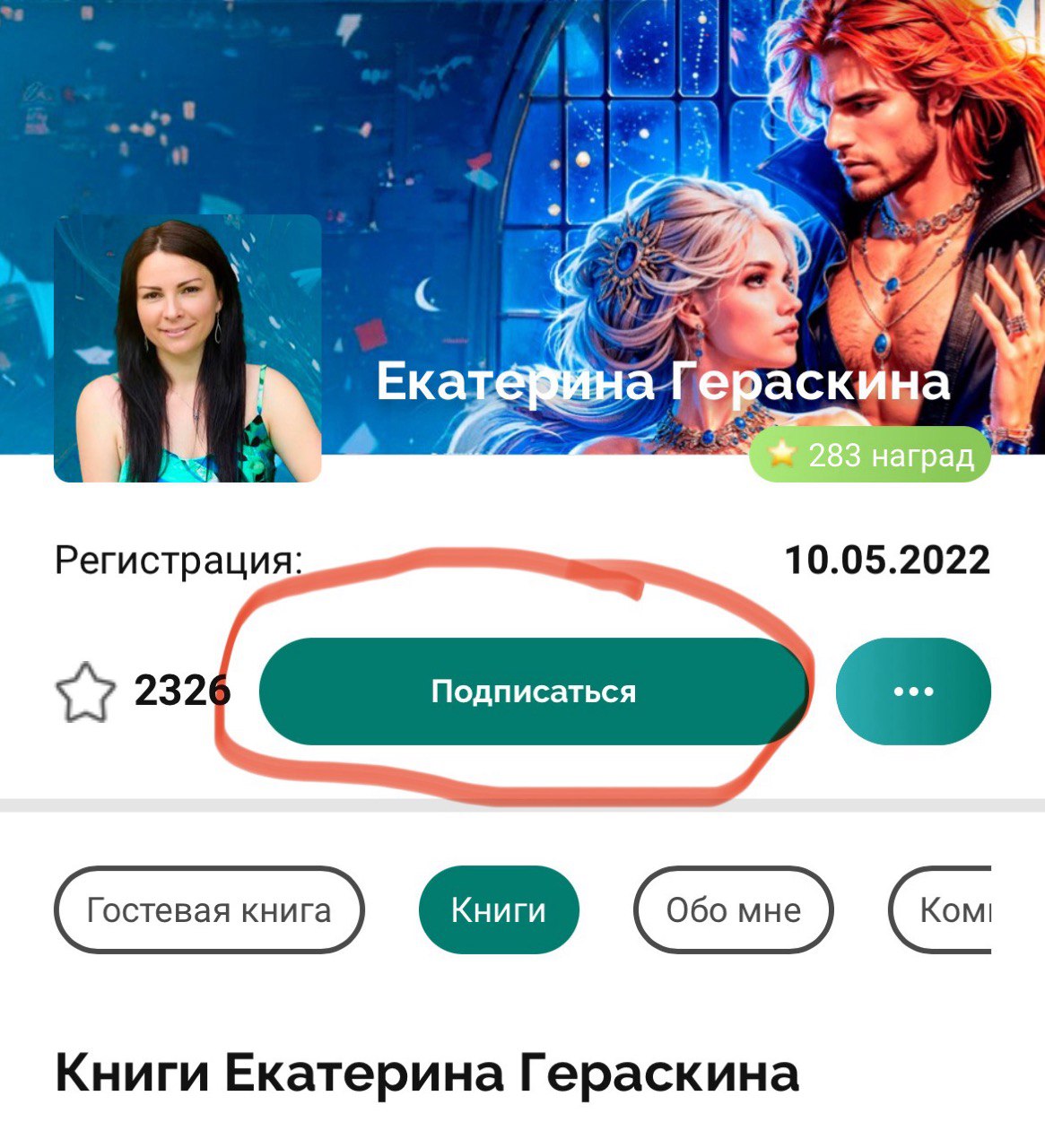
Task: Open Екатерина Гераскина's profile photo
Action: (187, 349)
